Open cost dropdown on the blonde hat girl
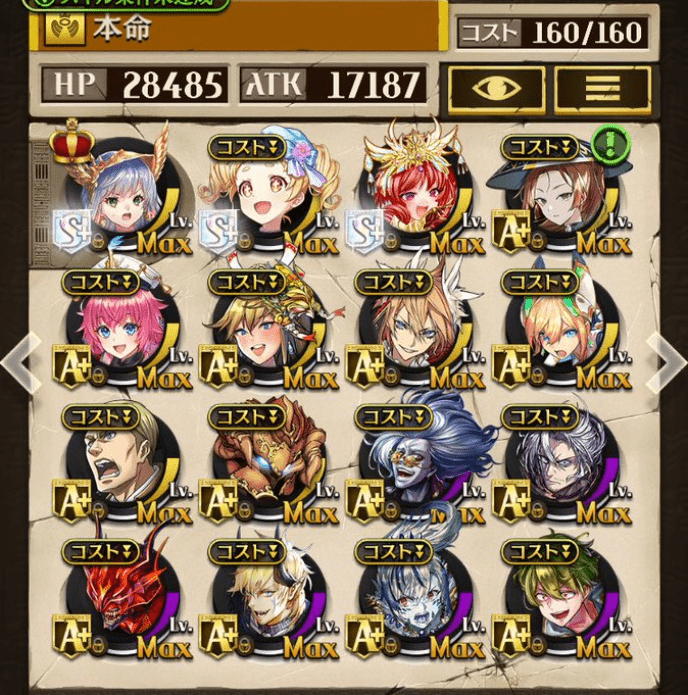 tap(248, 149)
